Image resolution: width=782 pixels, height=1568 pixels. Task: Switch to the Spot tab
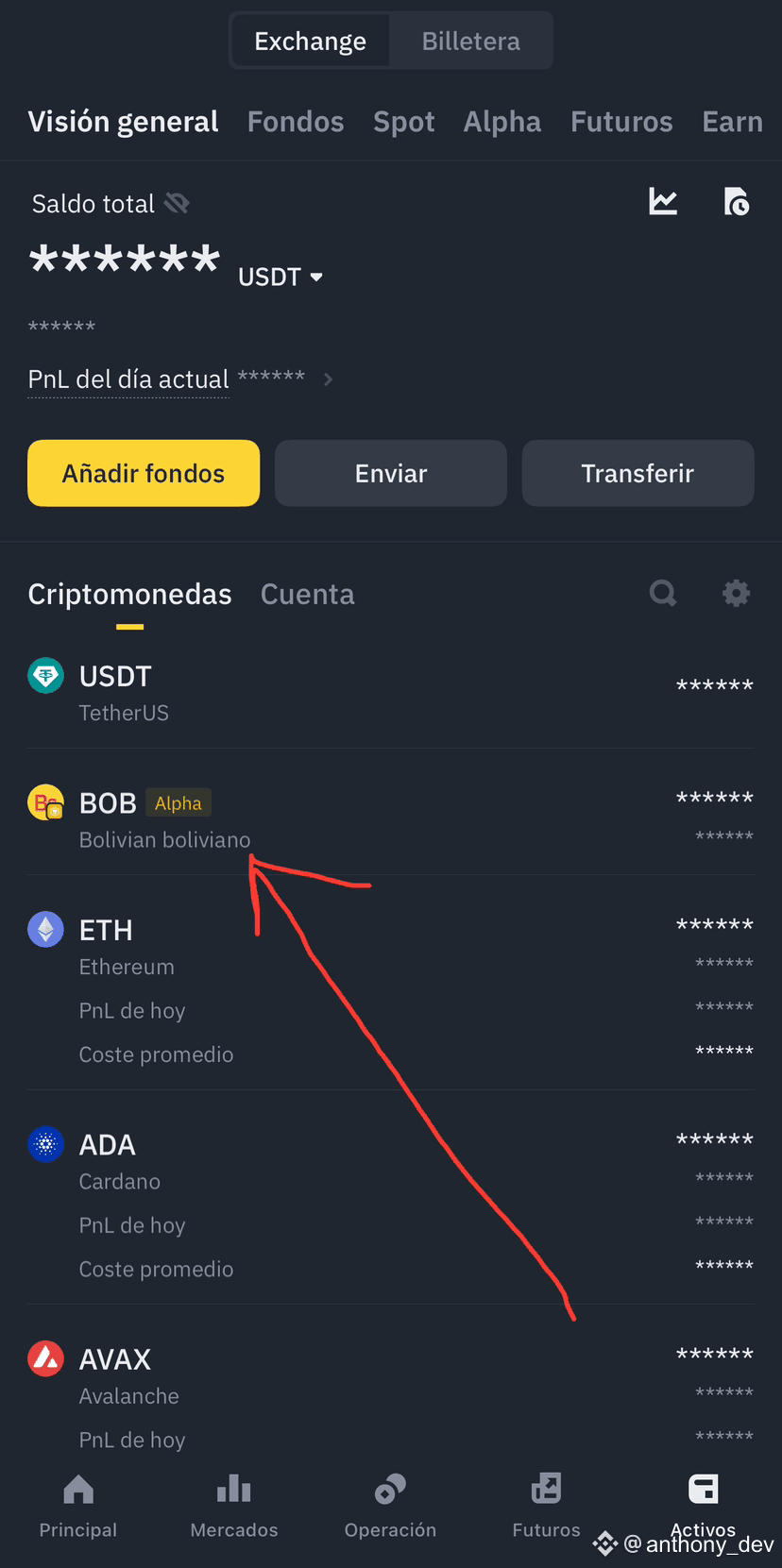point(403,121)
